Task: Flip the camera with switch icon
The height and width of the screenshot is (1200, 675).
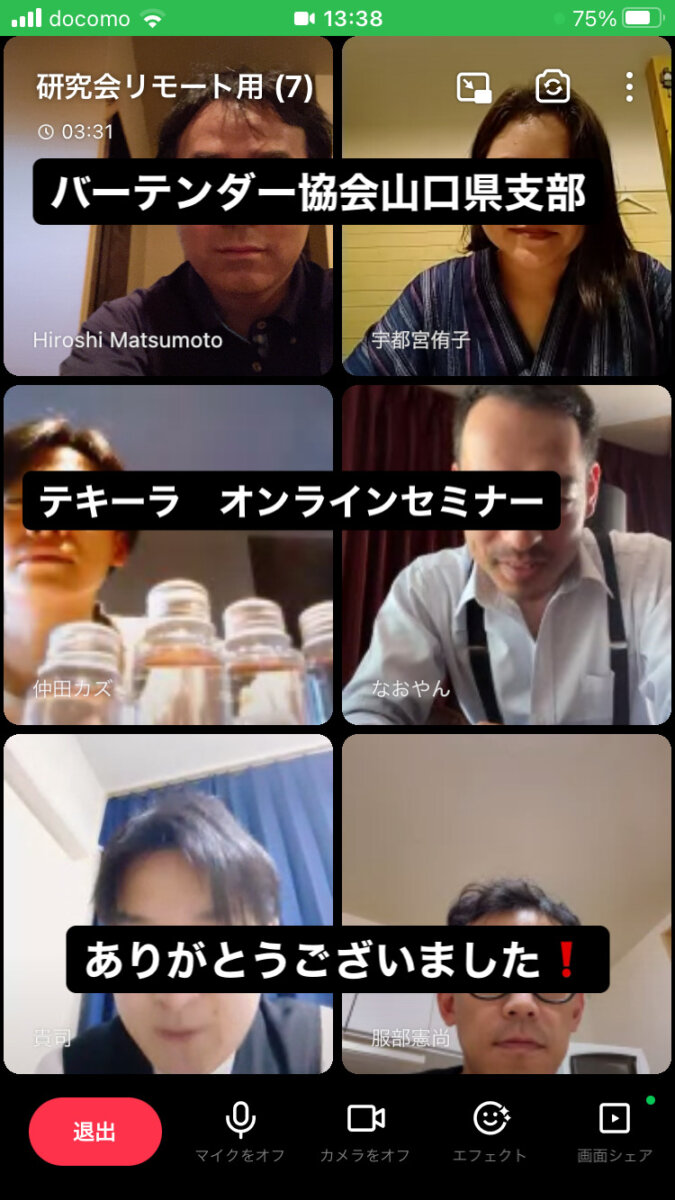Action: 552,87
